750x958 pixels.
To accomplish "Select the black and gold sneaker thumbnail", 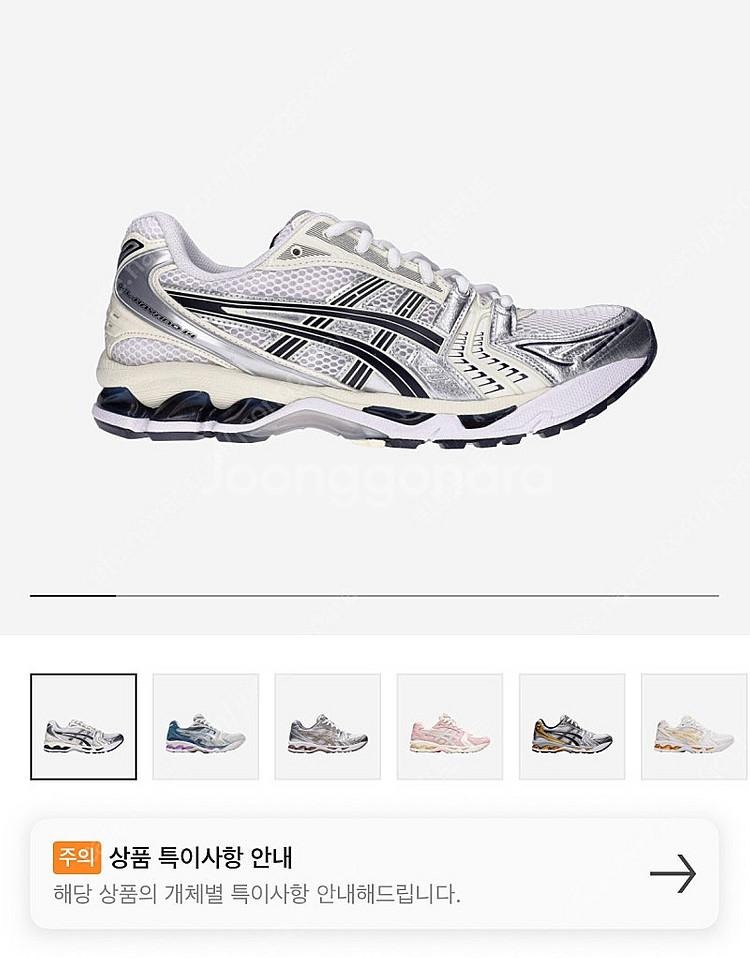I will point(571,727).
